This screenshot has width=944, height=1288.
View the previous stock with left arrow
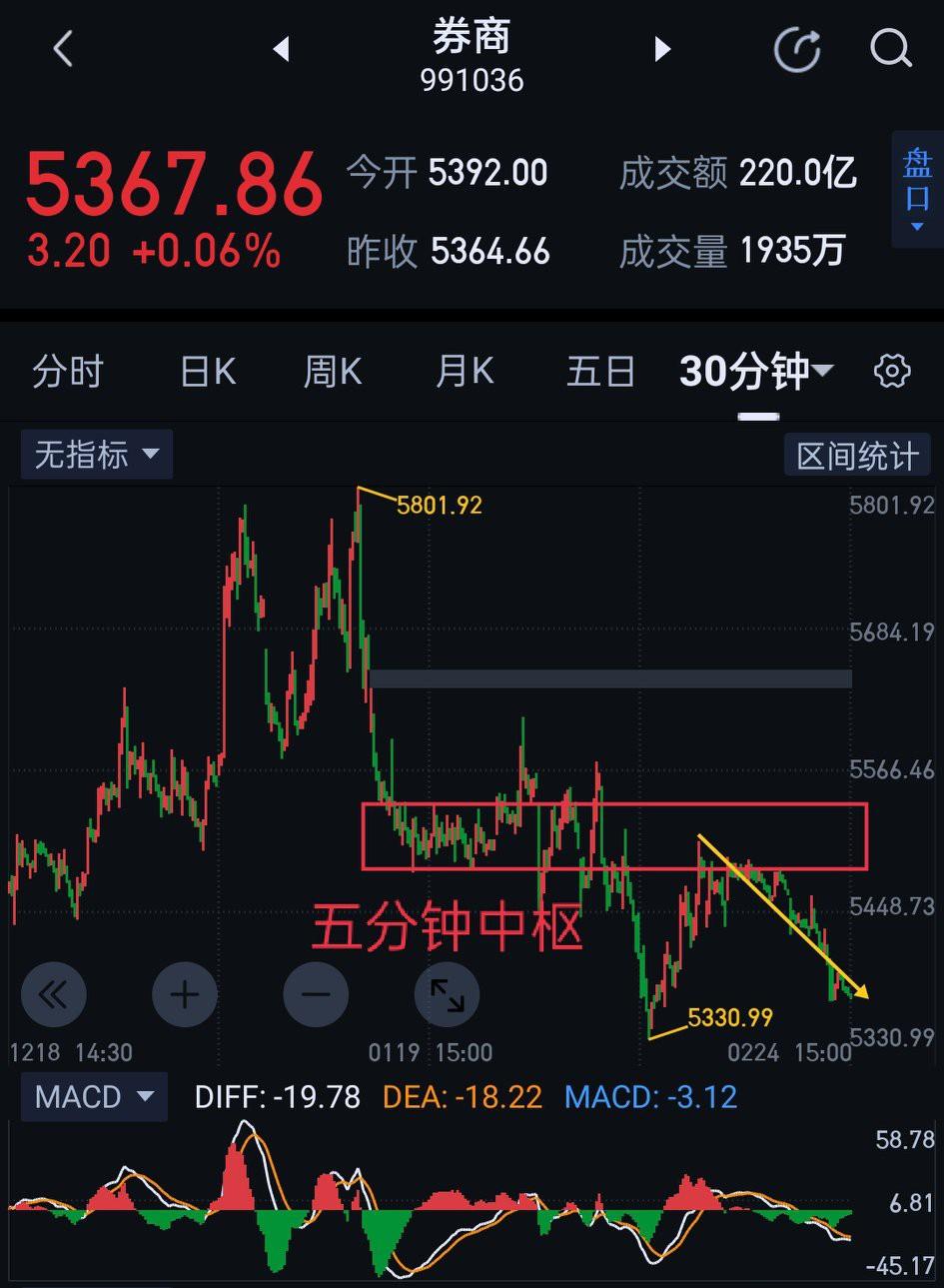[x=281, y=48]
